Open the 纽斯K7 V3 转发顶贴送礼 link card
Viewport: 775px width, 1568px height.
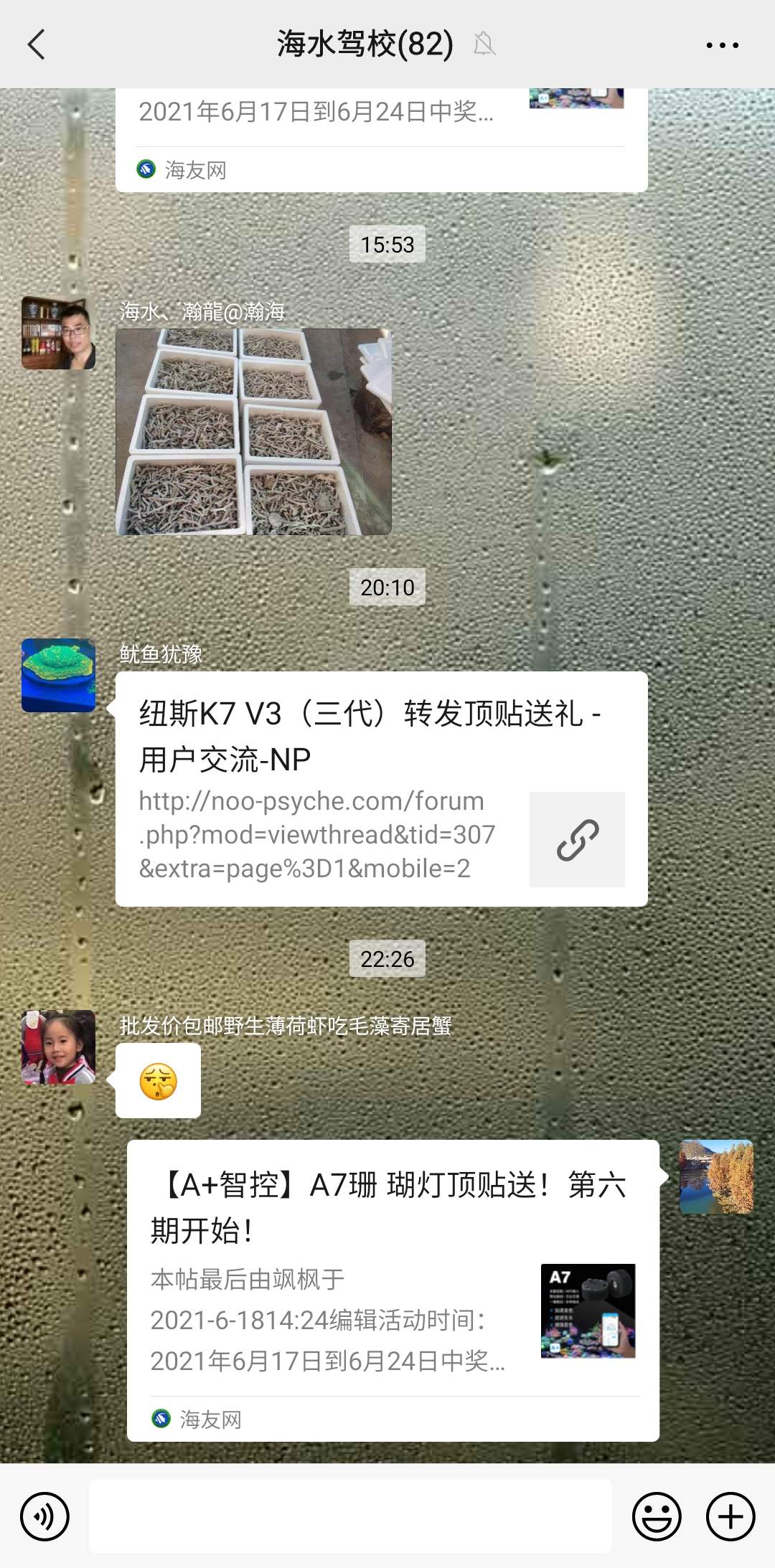pos(381,788)
